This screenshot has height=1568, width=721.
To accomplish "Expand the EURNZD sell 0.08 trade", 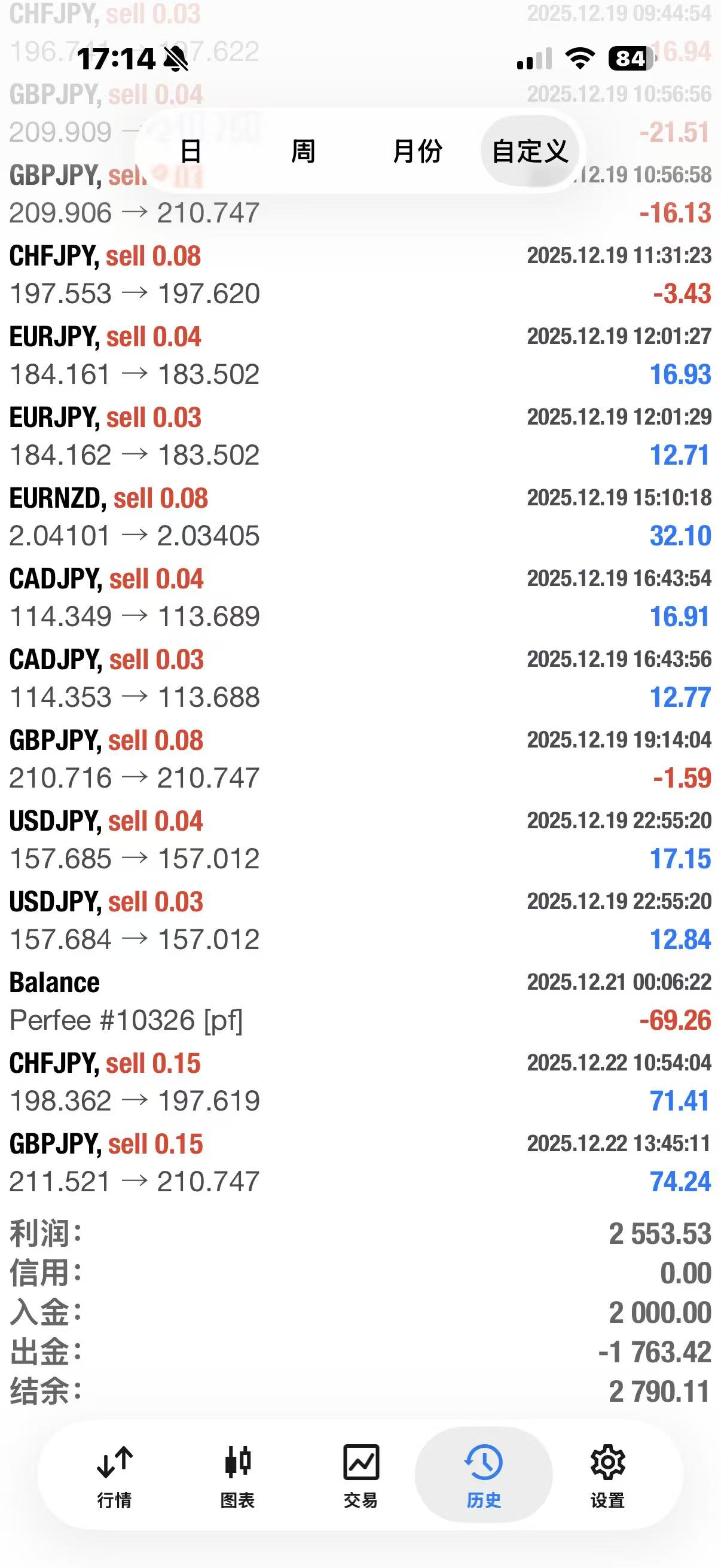I will coord(360,517).
